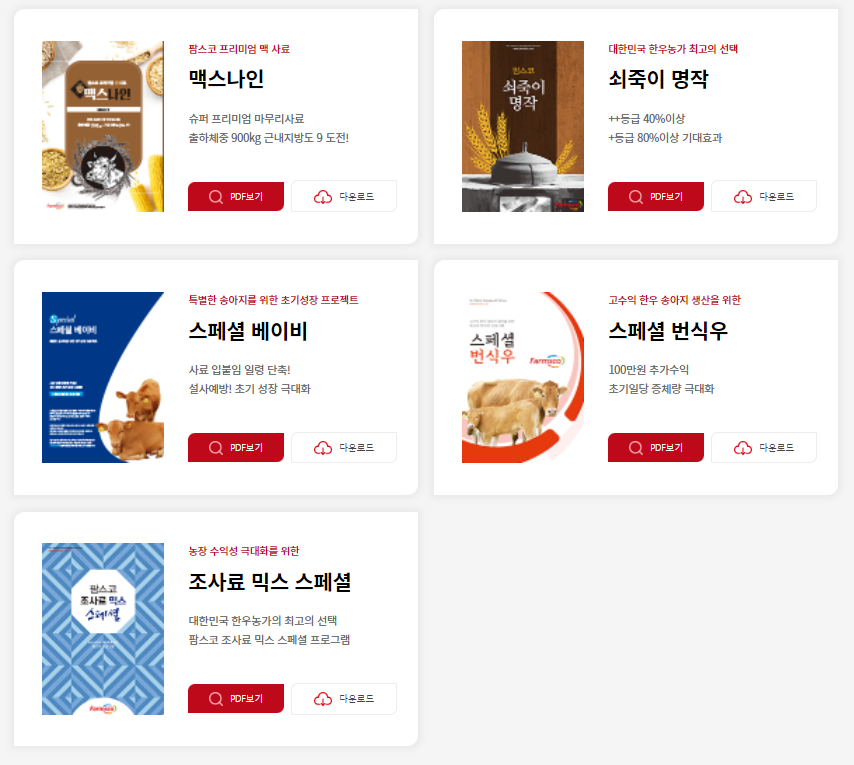Open the 스페셜 베이비 cover image
The height and width of the screenshot is (765, 854).
tap(103, 377)
